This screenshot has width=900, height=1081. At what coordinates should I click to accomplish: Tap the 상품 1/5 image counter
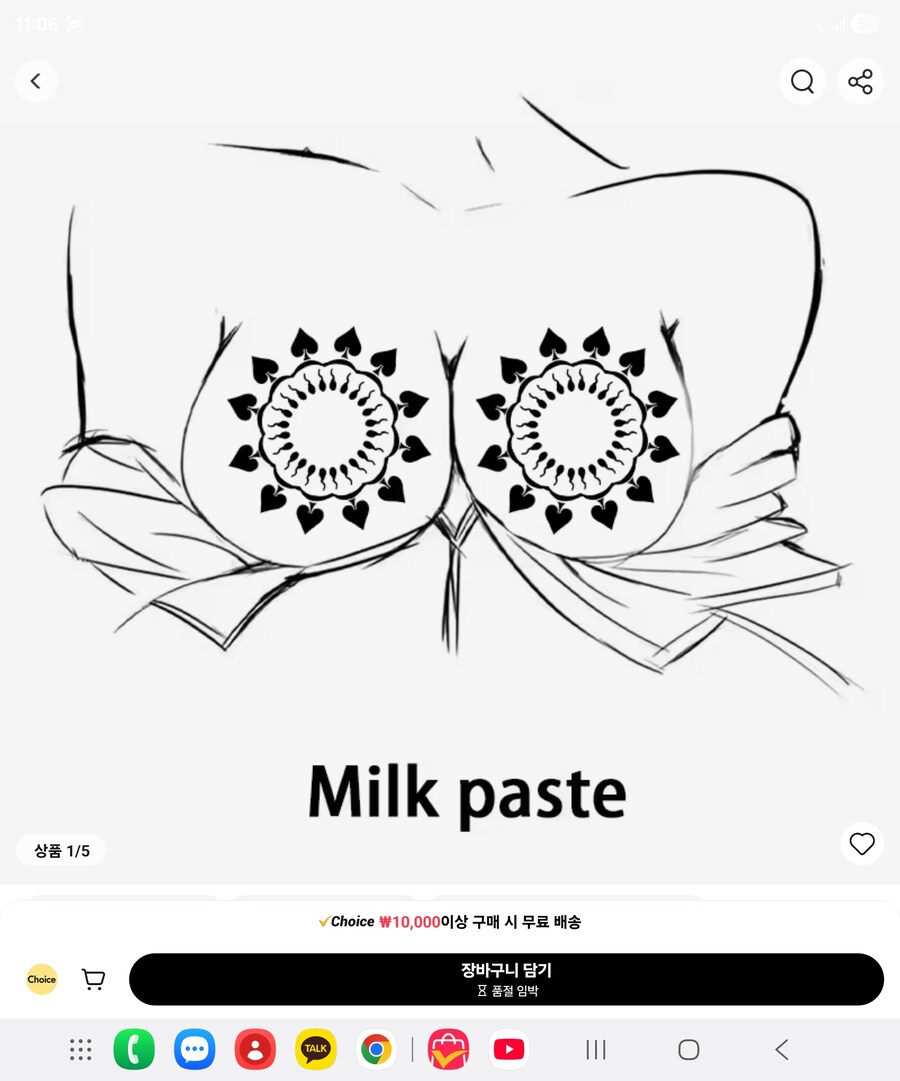(61, 850)
